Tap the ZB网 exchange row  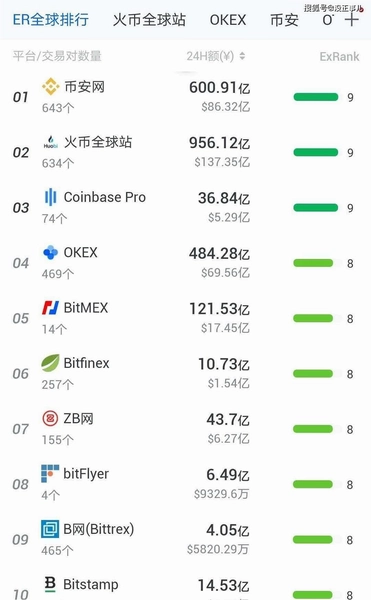click(186, 429)
